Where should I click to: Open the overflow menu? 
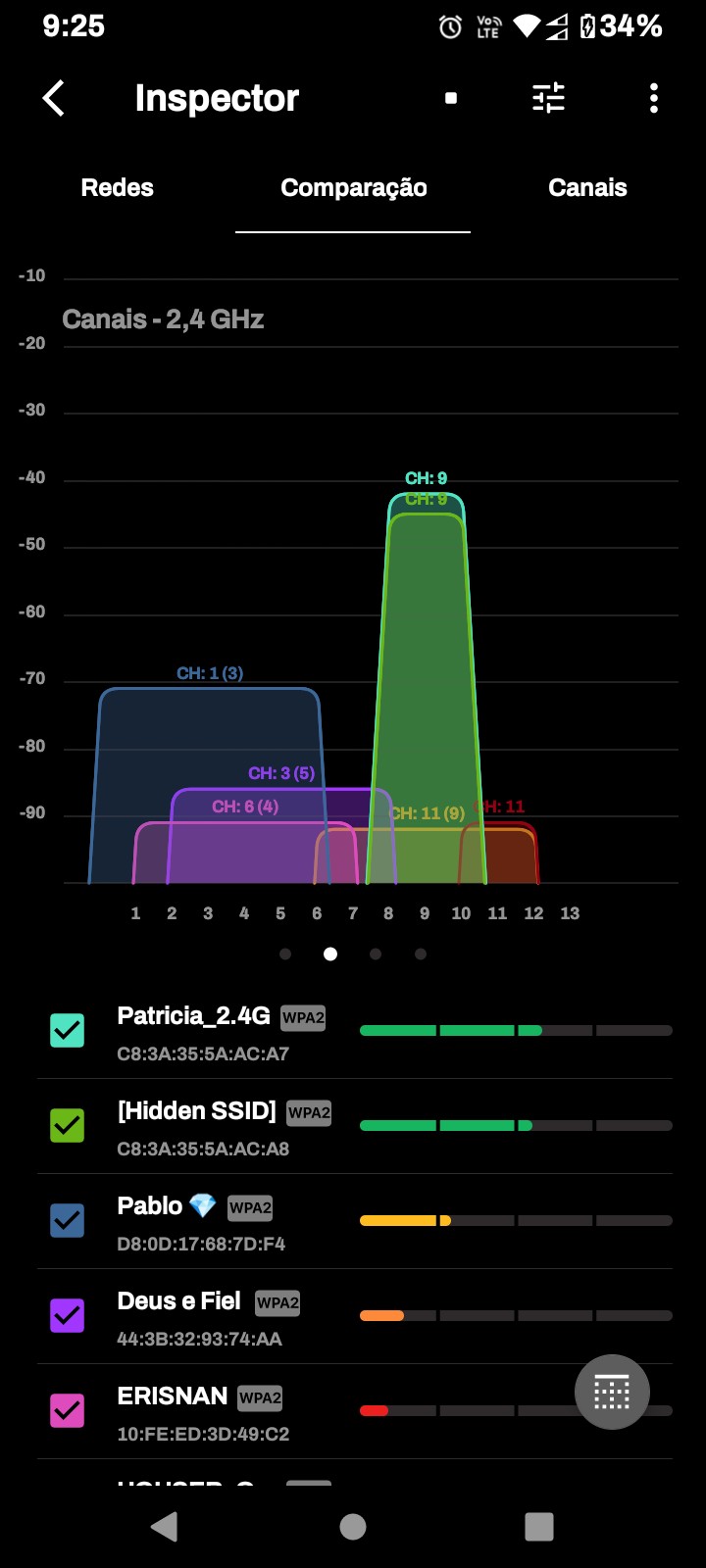[654, 98]
